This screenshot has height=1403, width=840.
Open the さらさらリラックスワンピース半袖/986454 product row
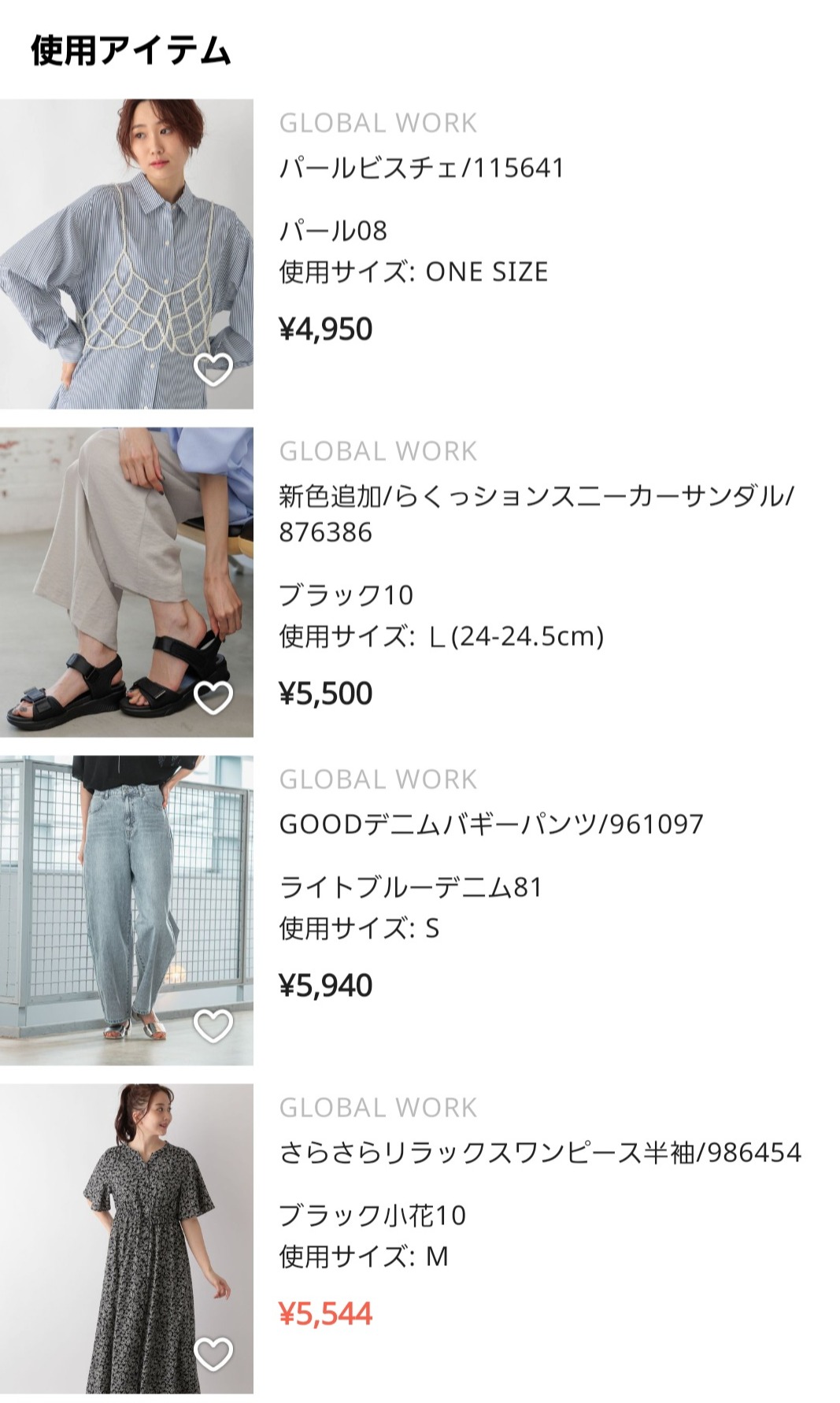pyautogui.click(x=540, y=1153)
